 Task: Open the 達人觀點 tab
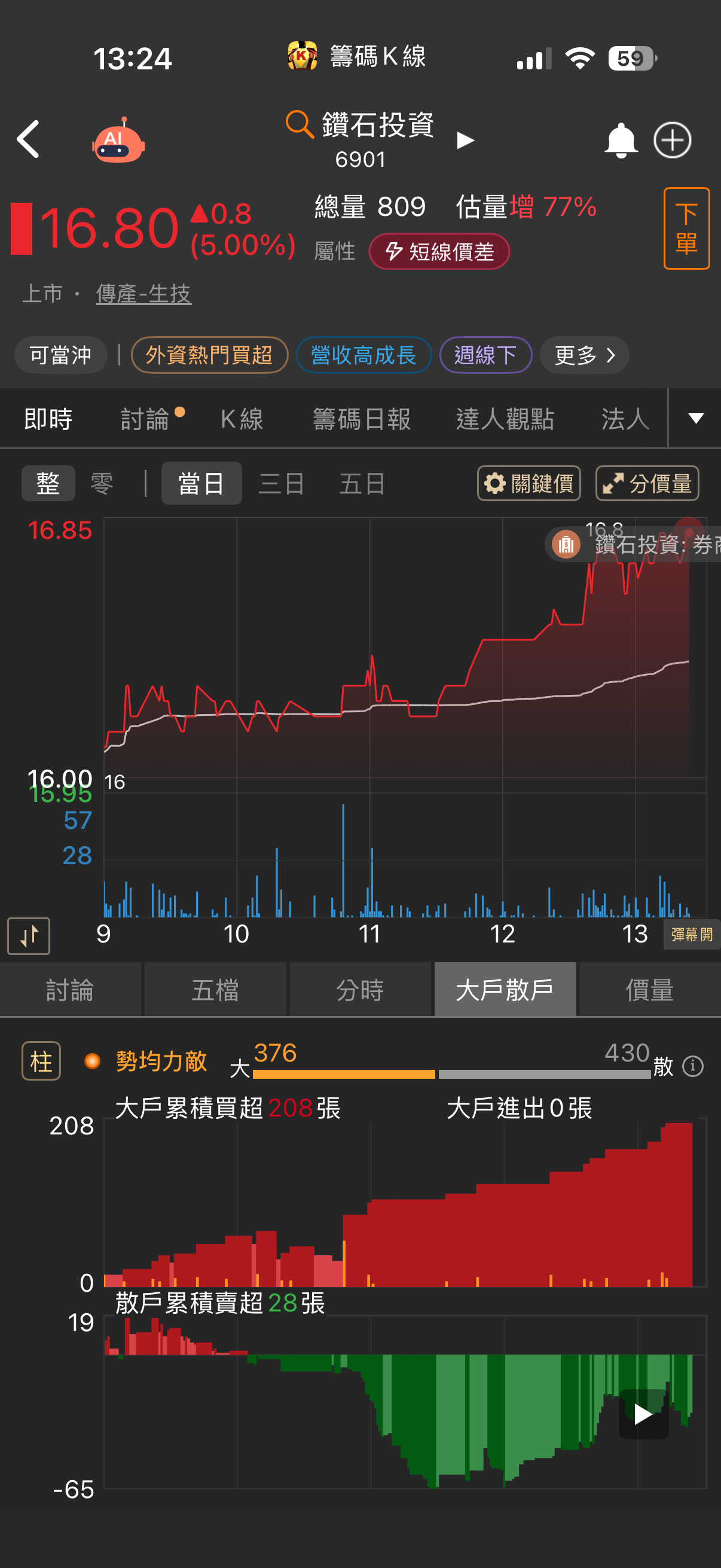point(505,419)
